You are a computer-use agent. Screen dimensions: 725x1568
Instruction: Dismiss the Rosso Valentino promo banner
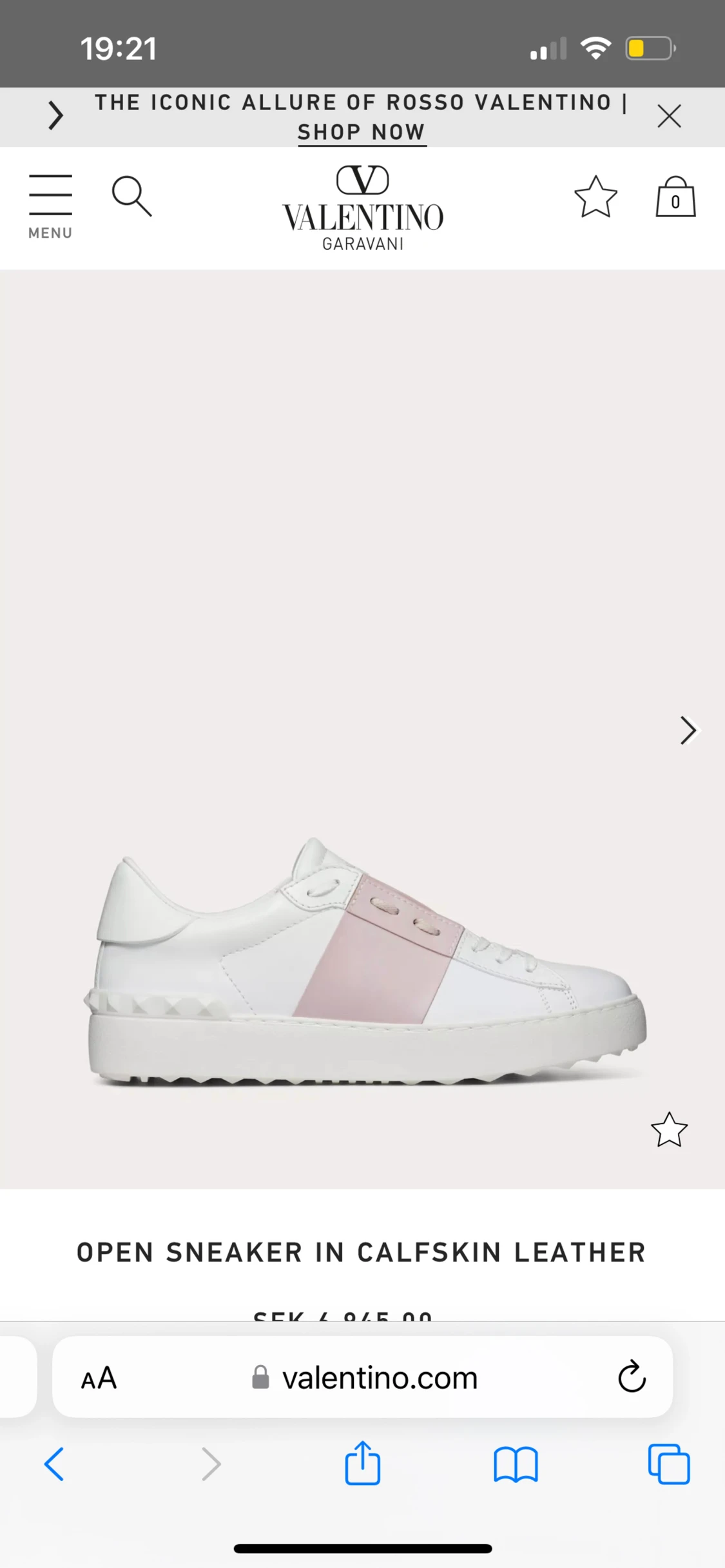670,117
